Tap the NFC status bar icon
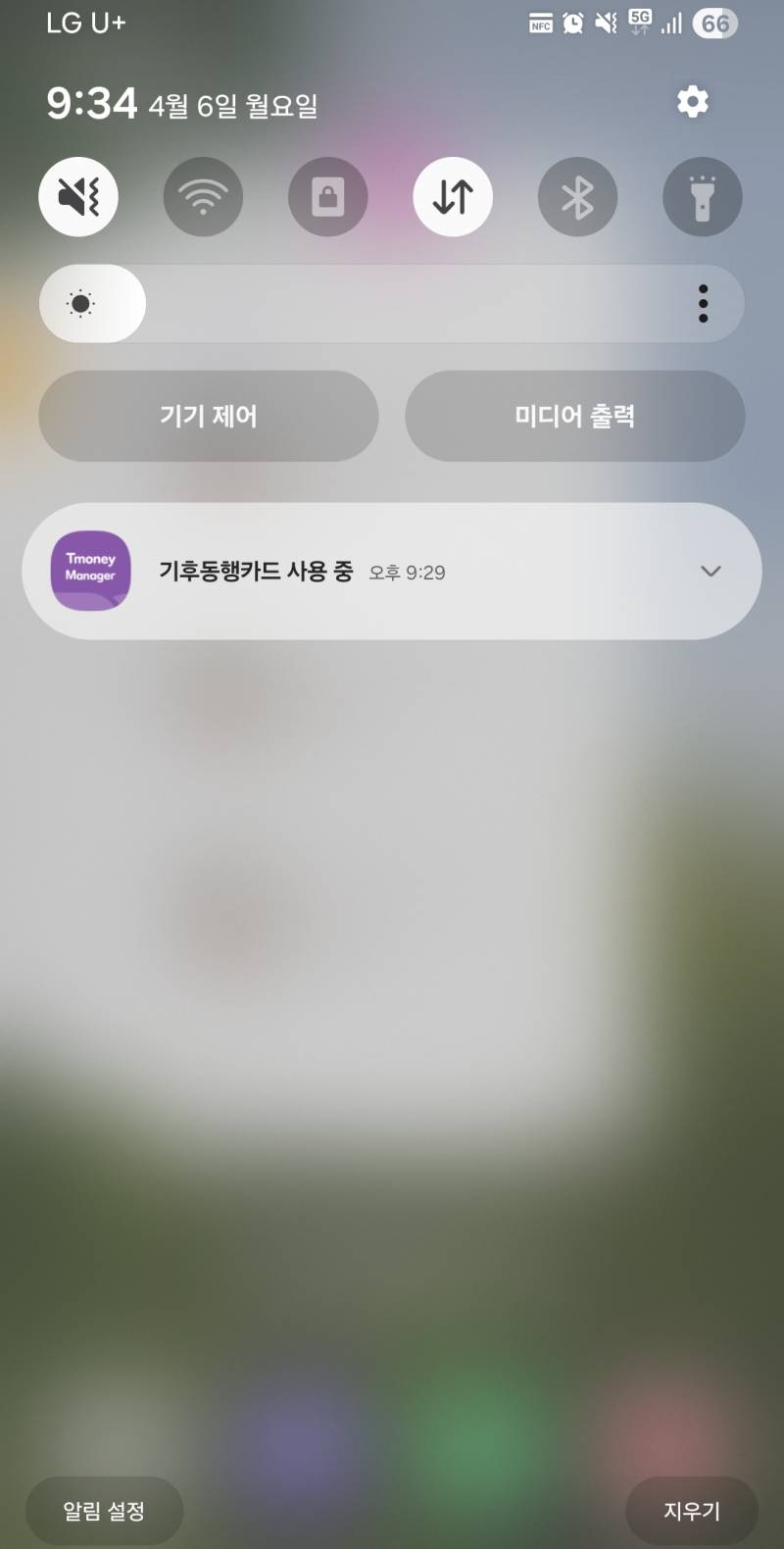 tap(540, 23)
